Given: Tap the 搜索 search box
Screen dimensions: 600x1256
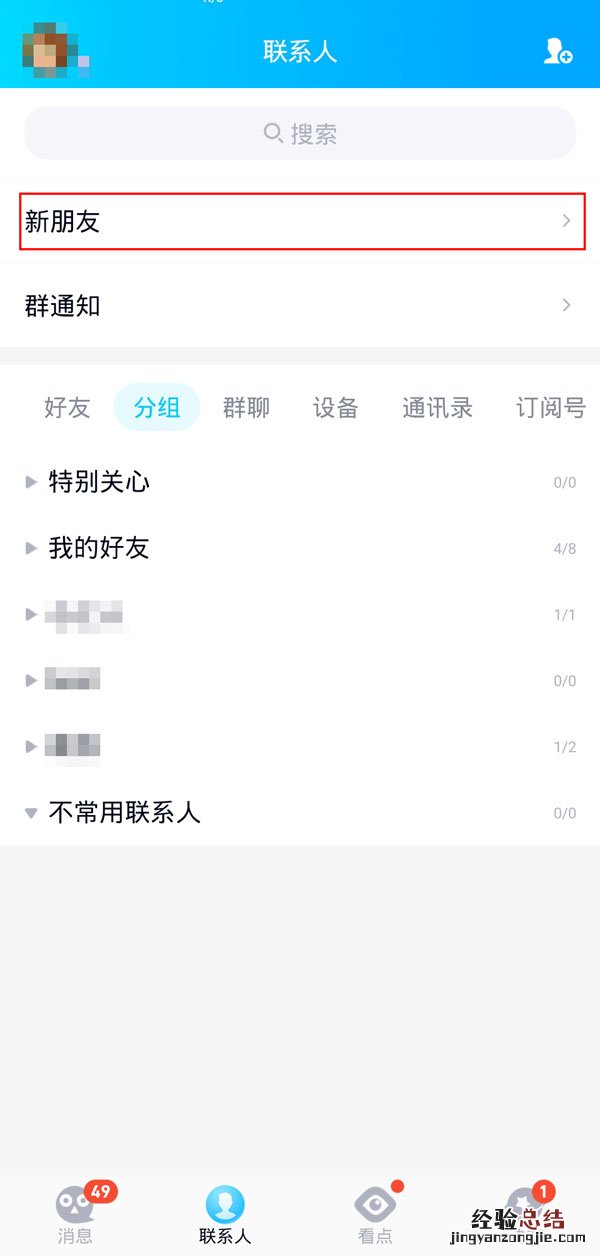Looking at the screenshot, I should 300,133.
